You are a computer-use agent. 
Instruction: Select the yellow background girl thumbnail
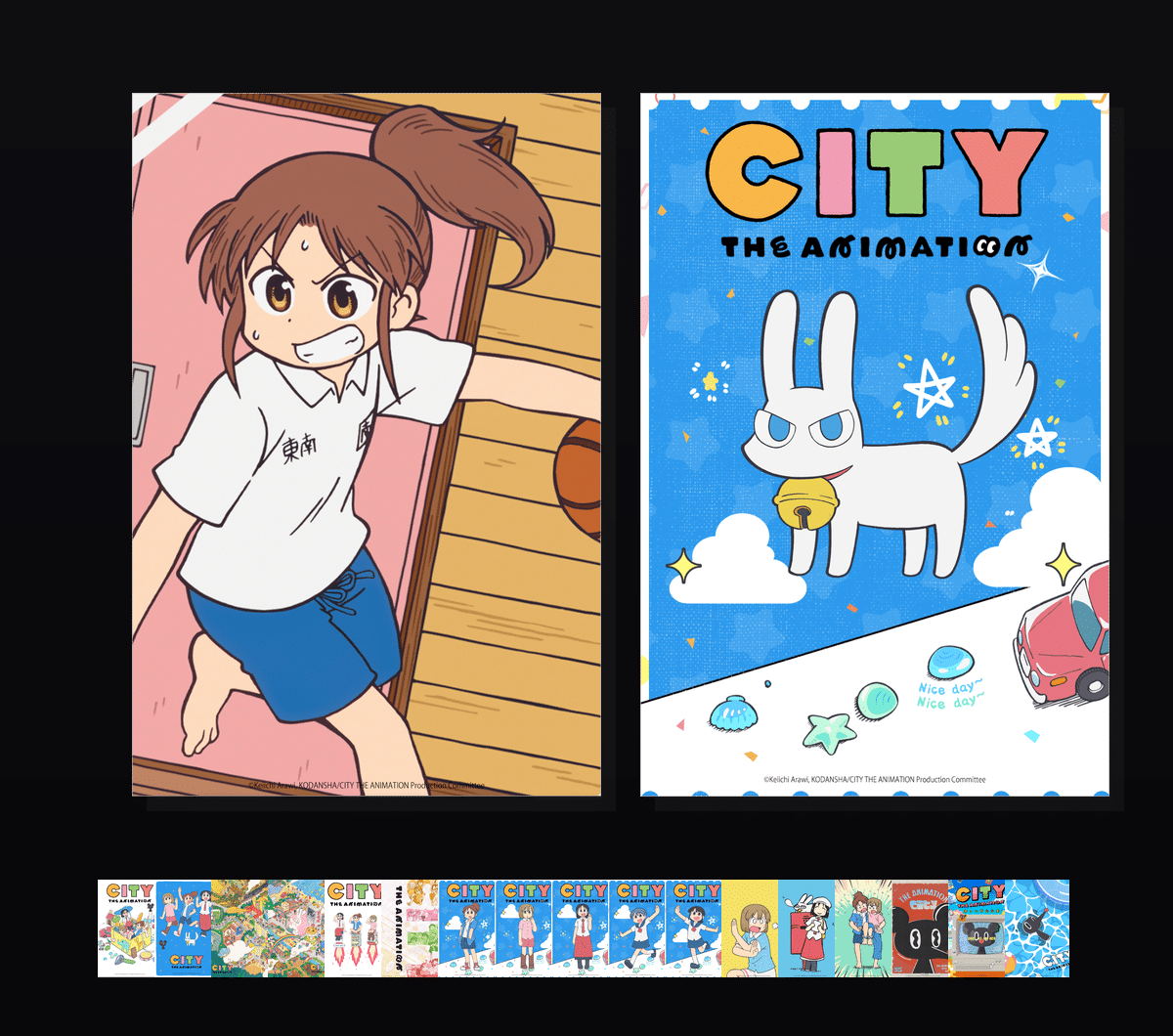coord(750,928)
